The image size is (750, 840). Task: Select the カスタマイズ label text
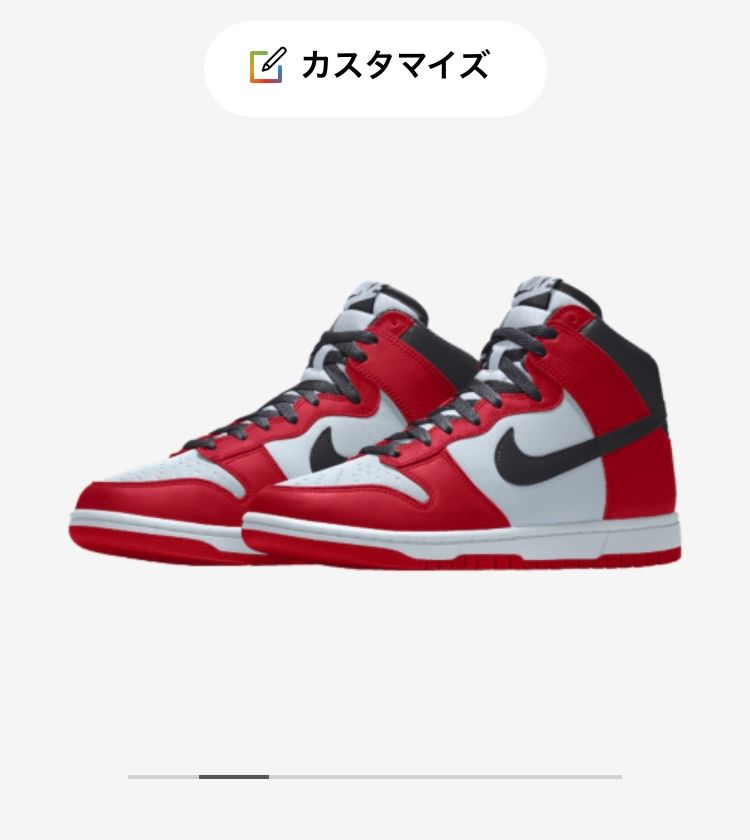point(396,66)
